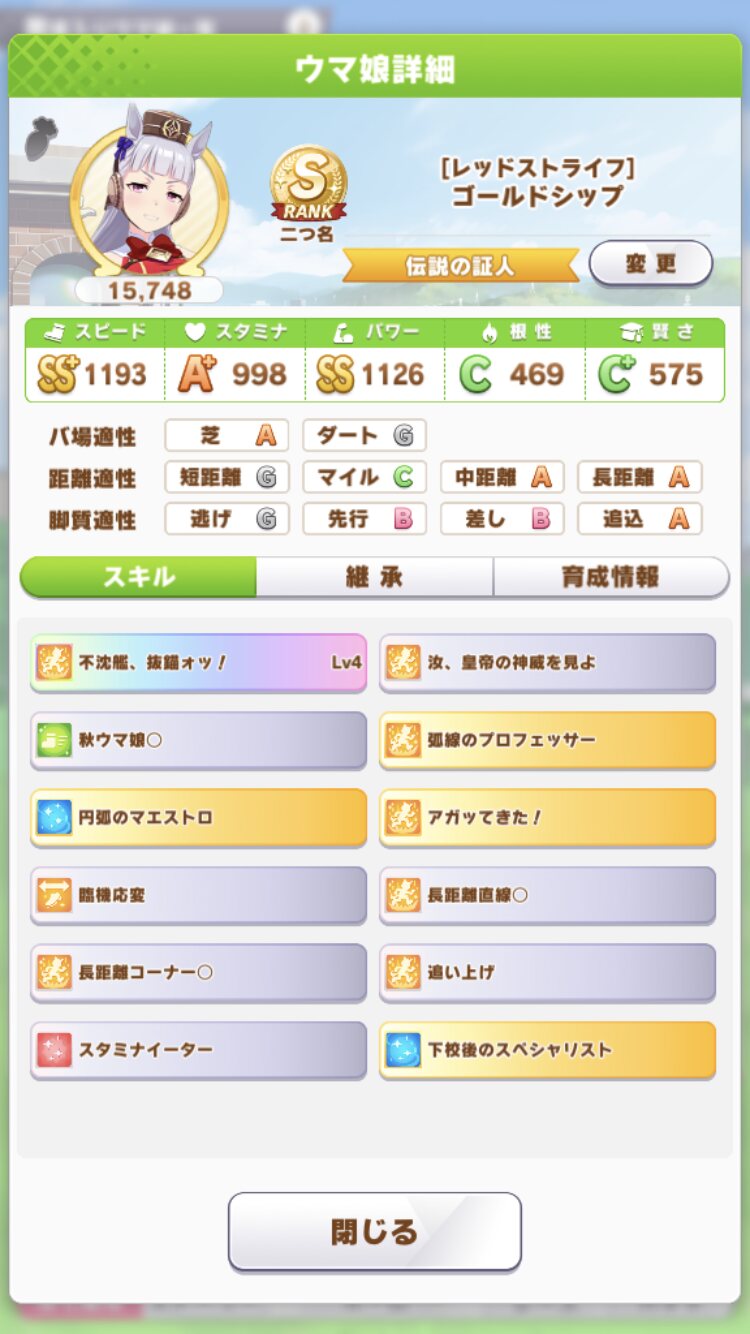Select the スキル tab
The height and width of the screenshot is (1334, 750).
coord(139,577)
